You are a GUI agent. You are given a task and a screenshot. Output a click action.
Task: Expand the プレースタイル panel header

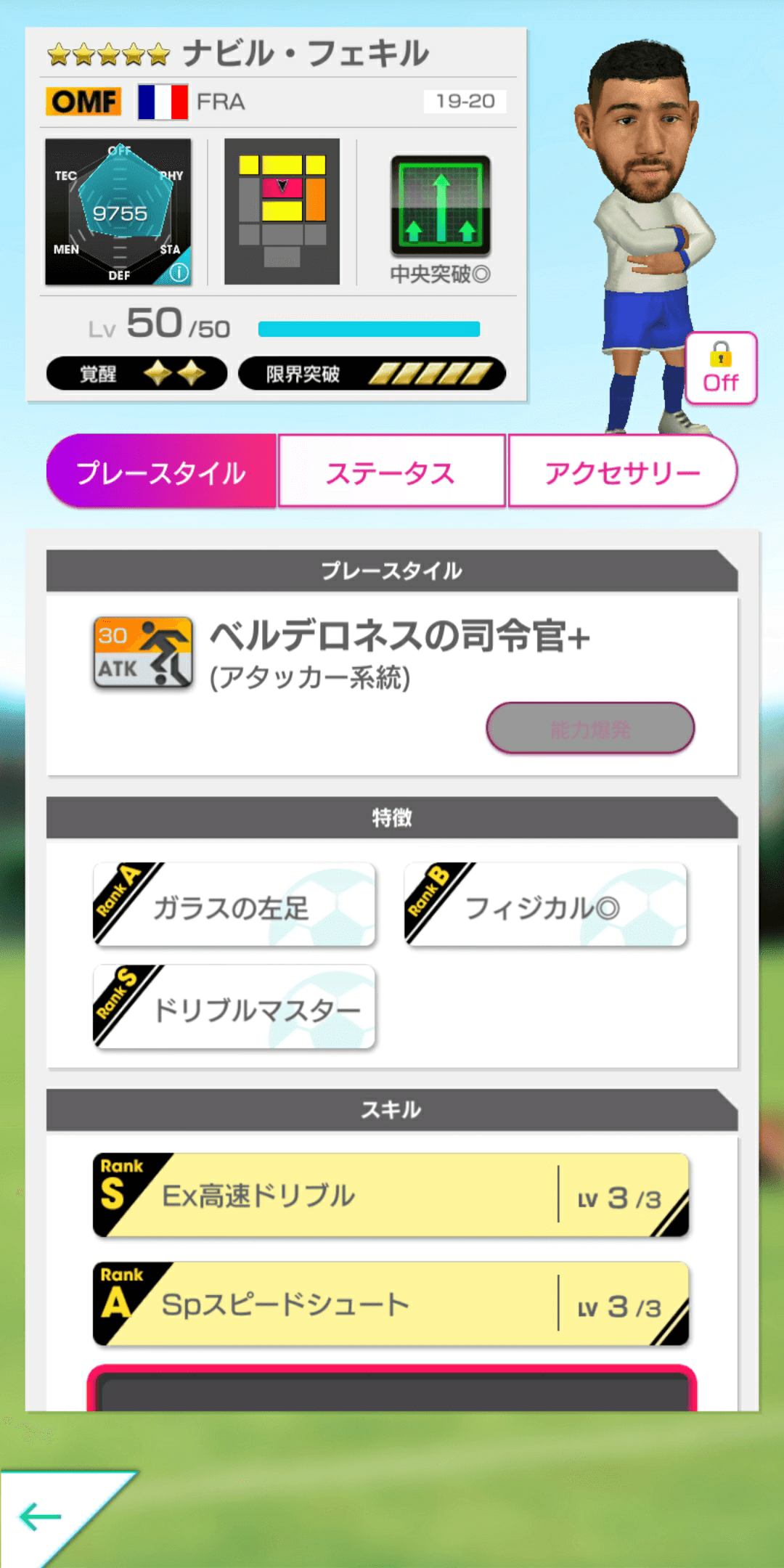point(392,570)
